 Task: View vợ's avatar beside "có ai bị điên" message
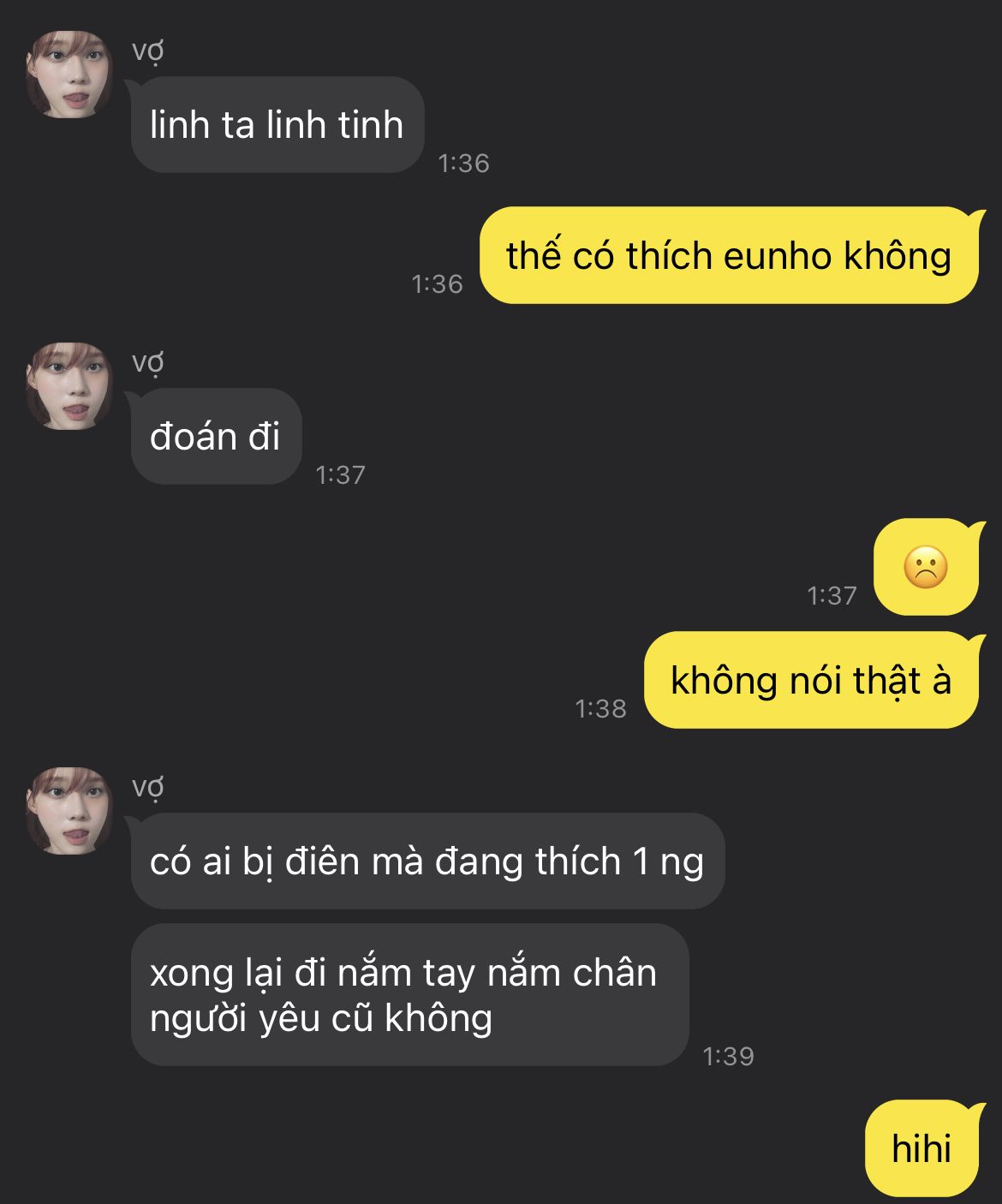69,811
